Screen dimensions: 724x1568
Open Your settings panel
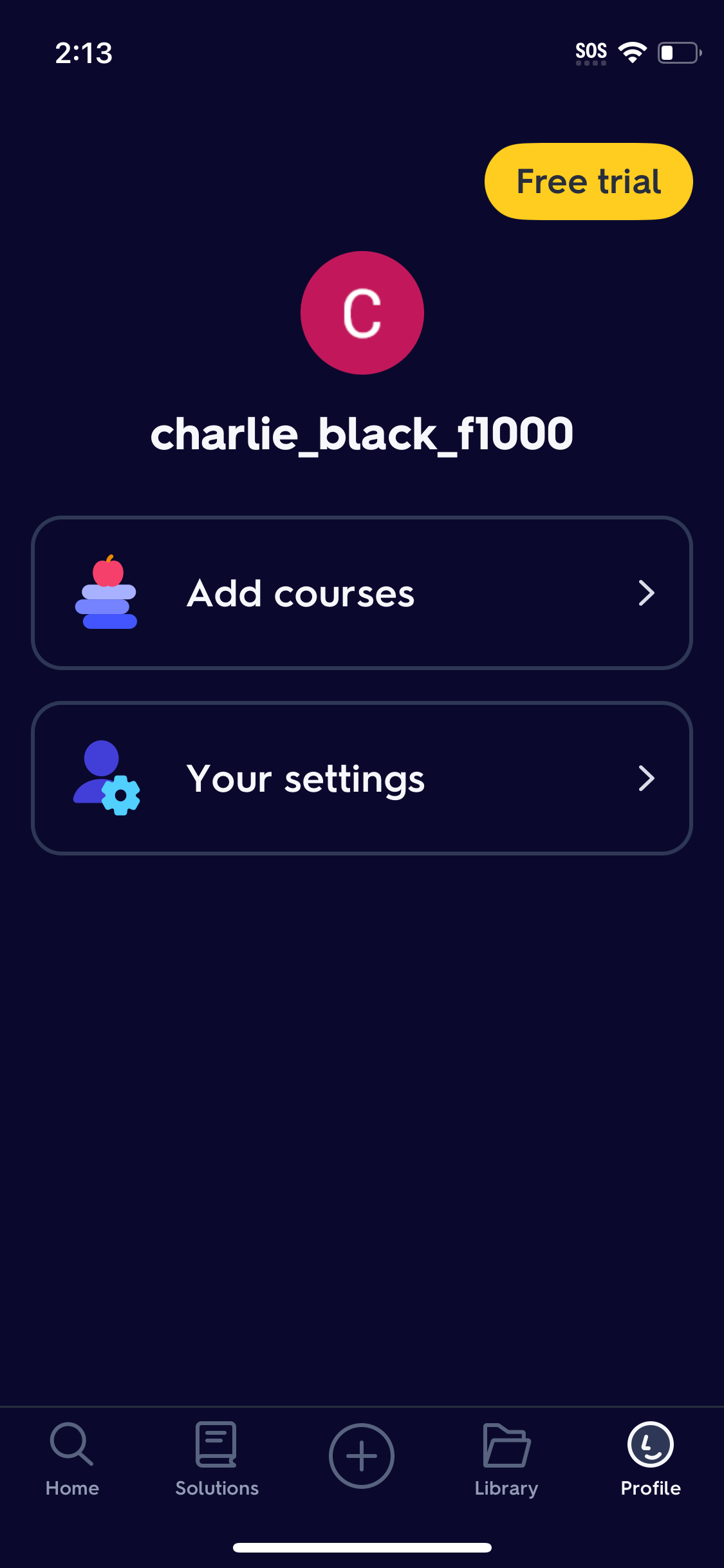(362, 778)
